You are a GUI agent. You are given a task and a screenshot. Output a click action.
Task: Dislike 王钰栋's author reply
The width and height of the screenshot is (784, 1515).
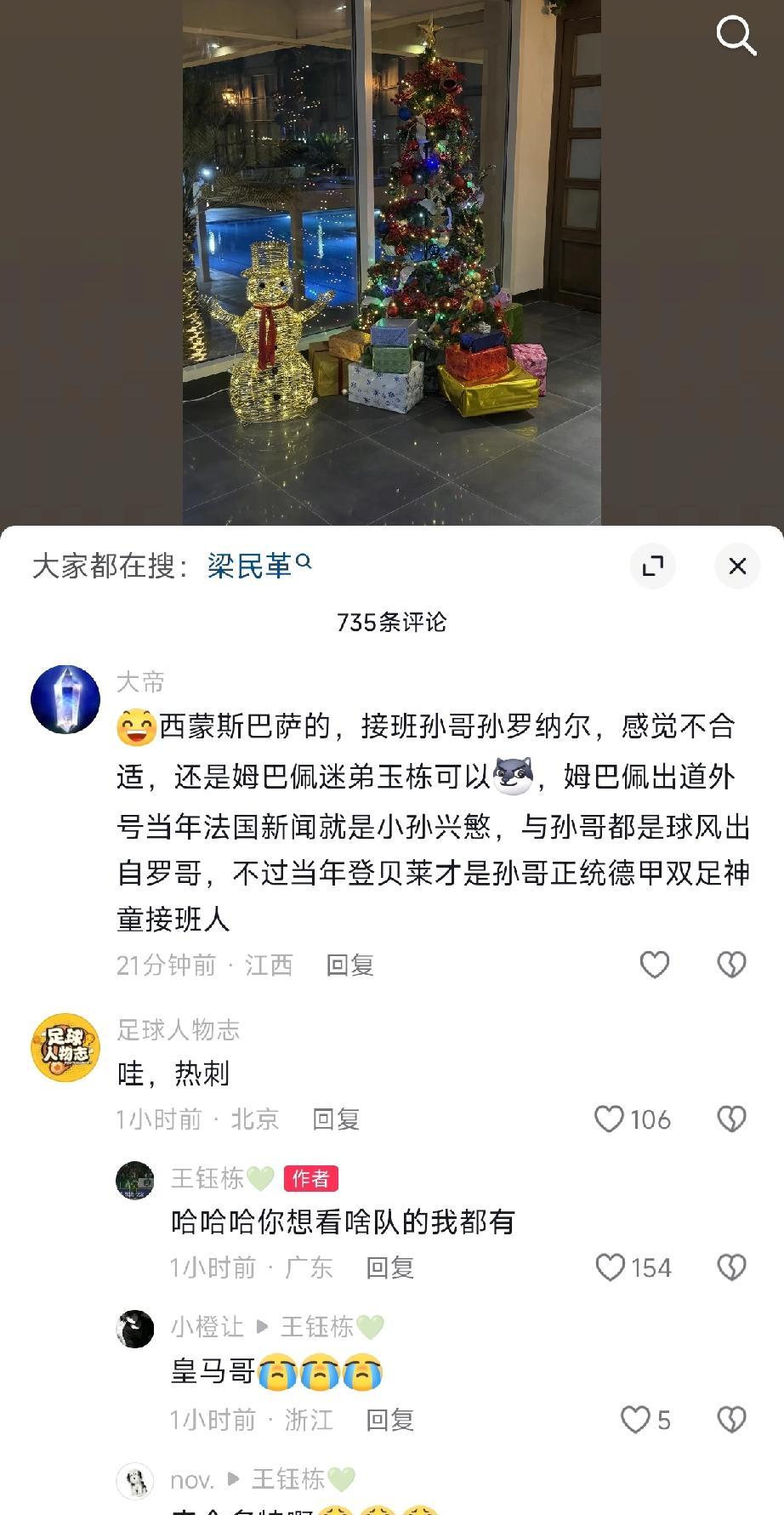(x=731, y=1267)
